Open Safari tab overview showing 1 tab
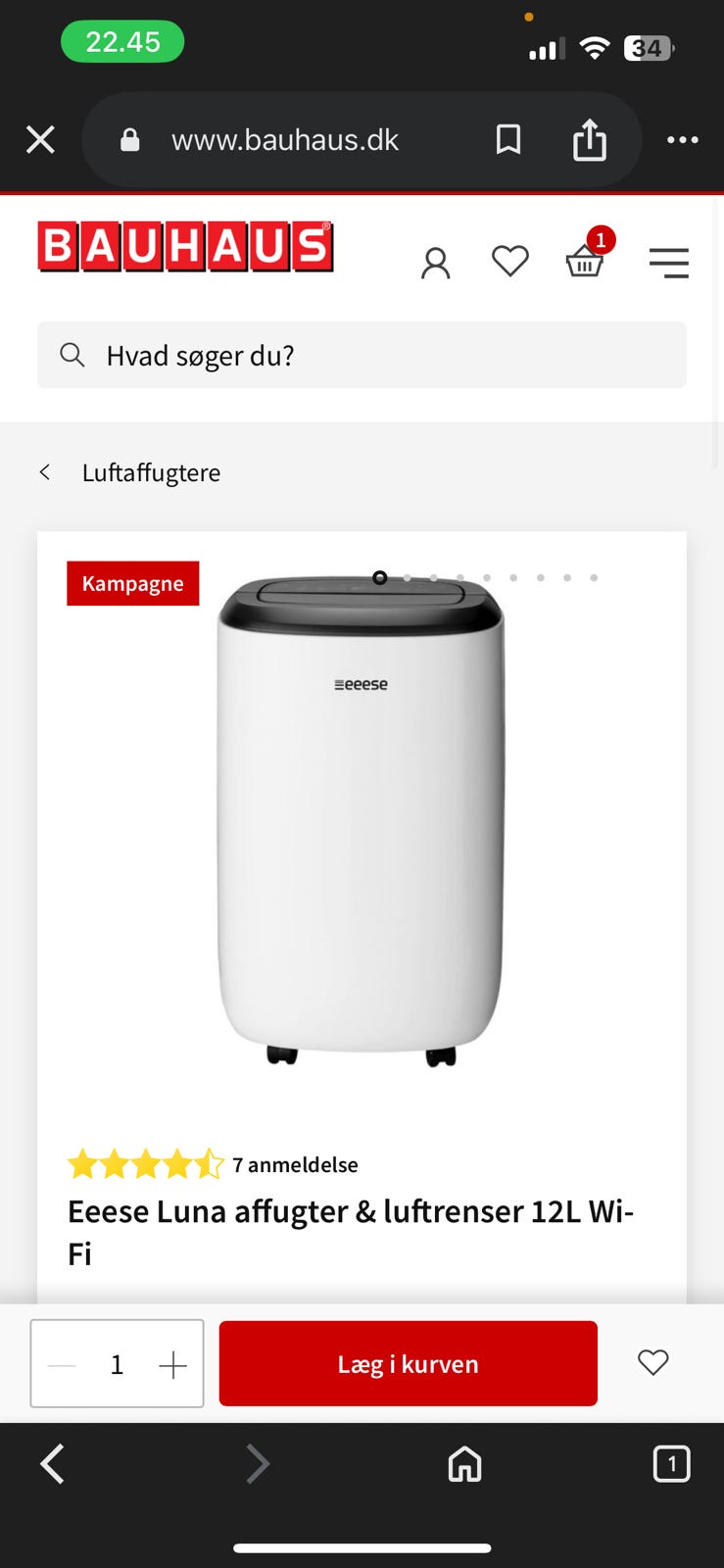Viewport: 724px width, 1568px height. tap(671, 1464)
